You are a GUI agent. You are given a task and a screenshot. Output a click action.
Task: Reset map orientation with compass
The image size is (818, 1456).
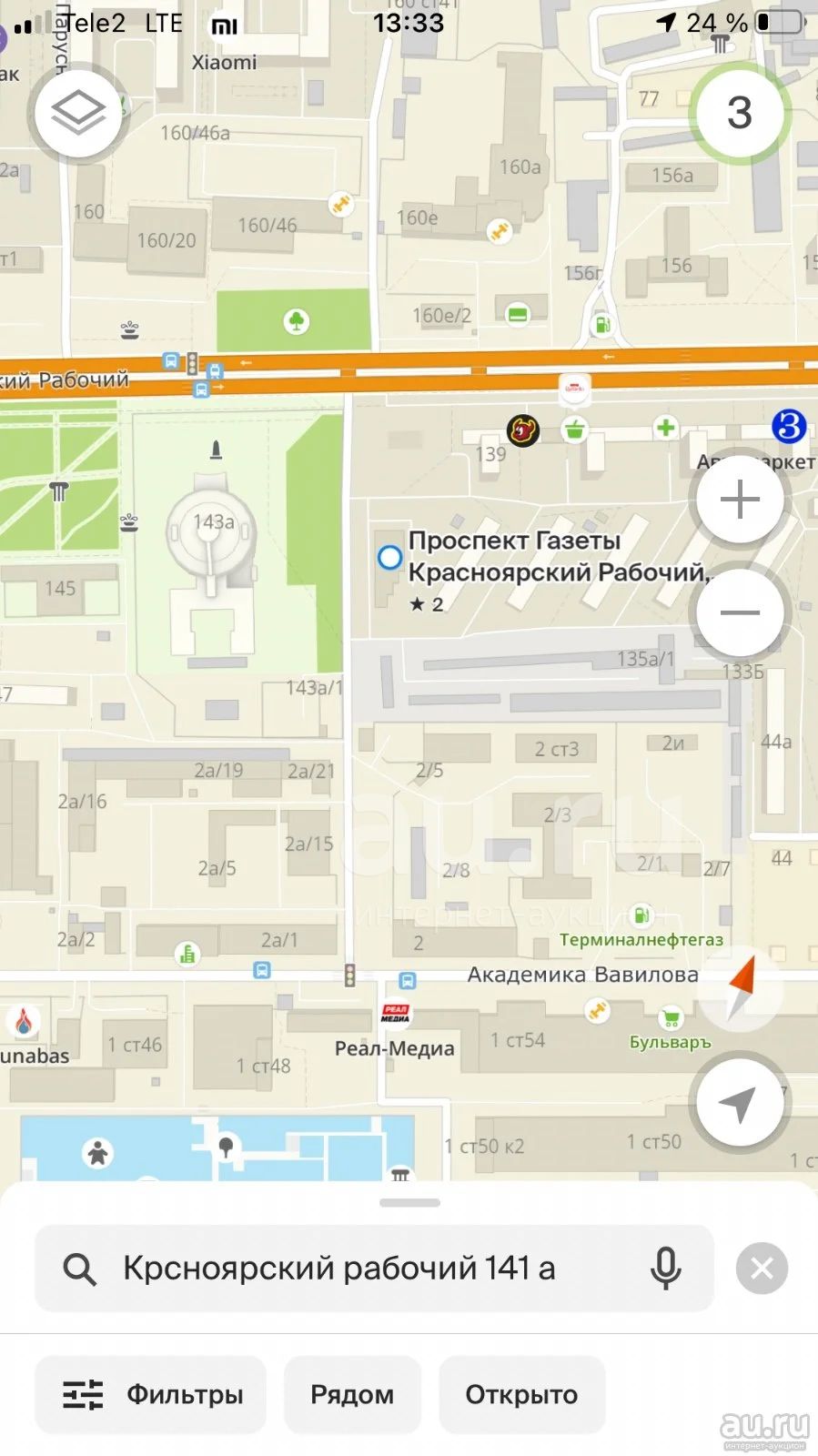click(x=740, y=989)
